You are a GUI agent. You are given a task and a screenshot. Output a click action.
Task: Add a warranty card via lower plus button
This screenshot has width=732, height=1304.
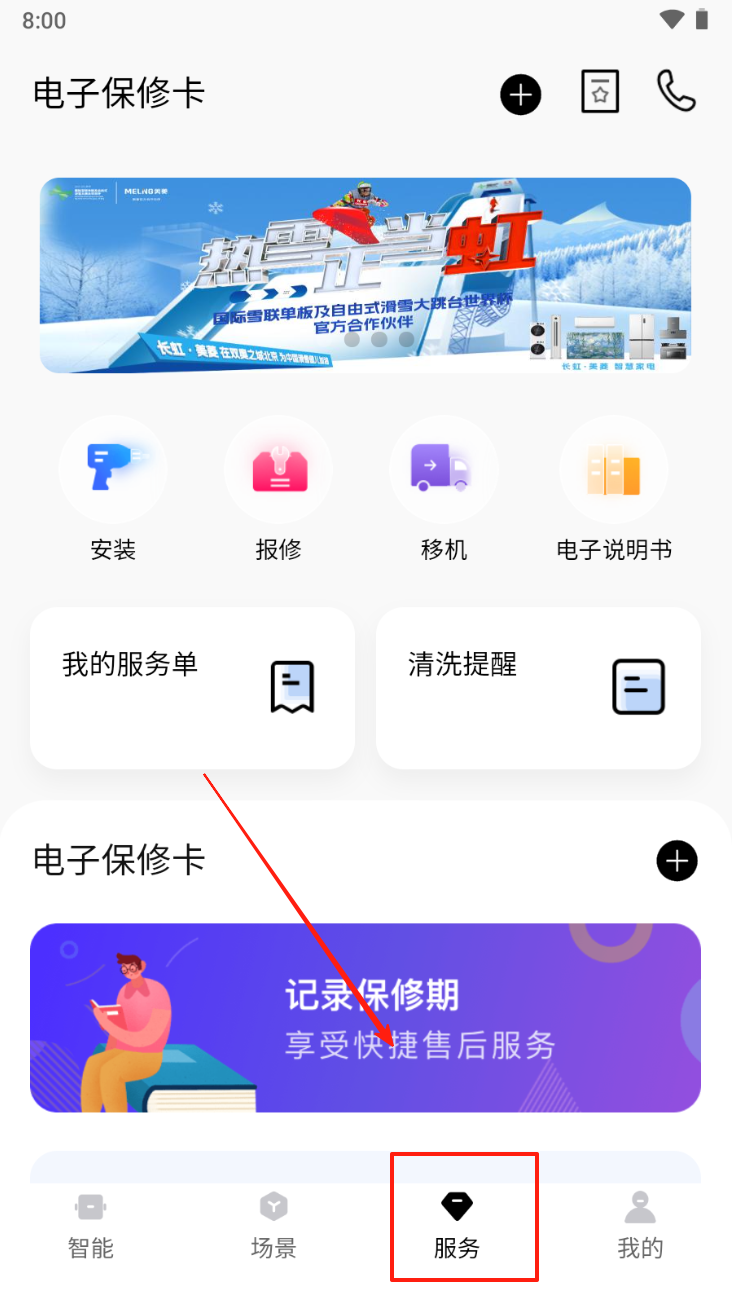tap(677, 861)
